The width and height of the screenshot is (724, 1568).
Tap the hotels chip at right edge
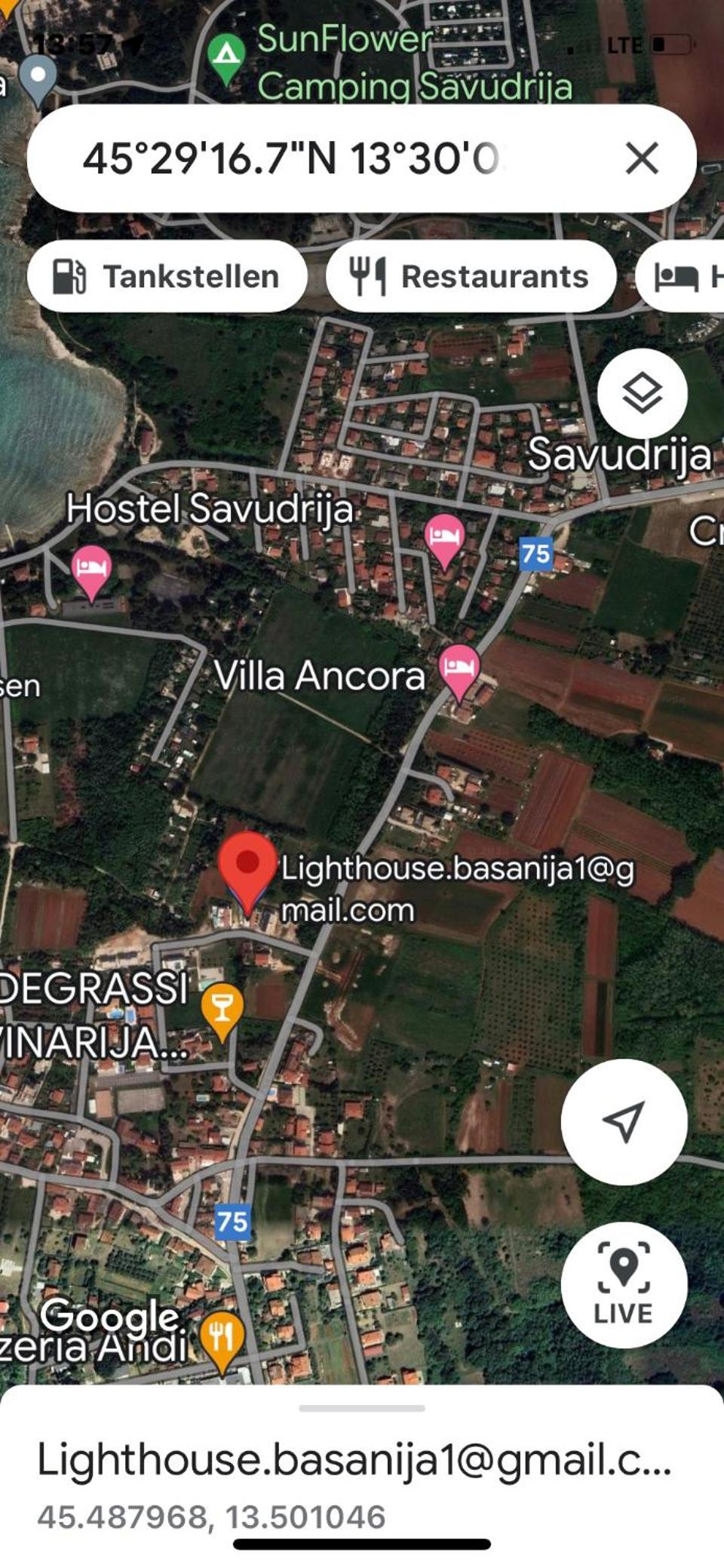[x=680, y=276]
